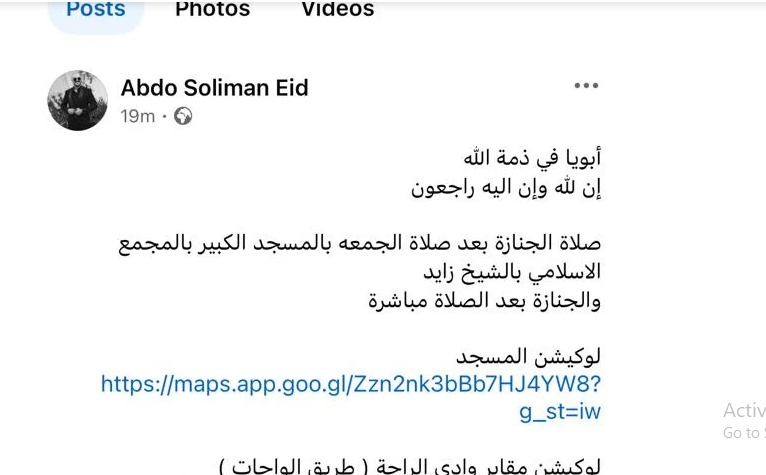This screenshot has height=475, width=766.
Task: Switch to the Photos tab
Action: point(212,10)
